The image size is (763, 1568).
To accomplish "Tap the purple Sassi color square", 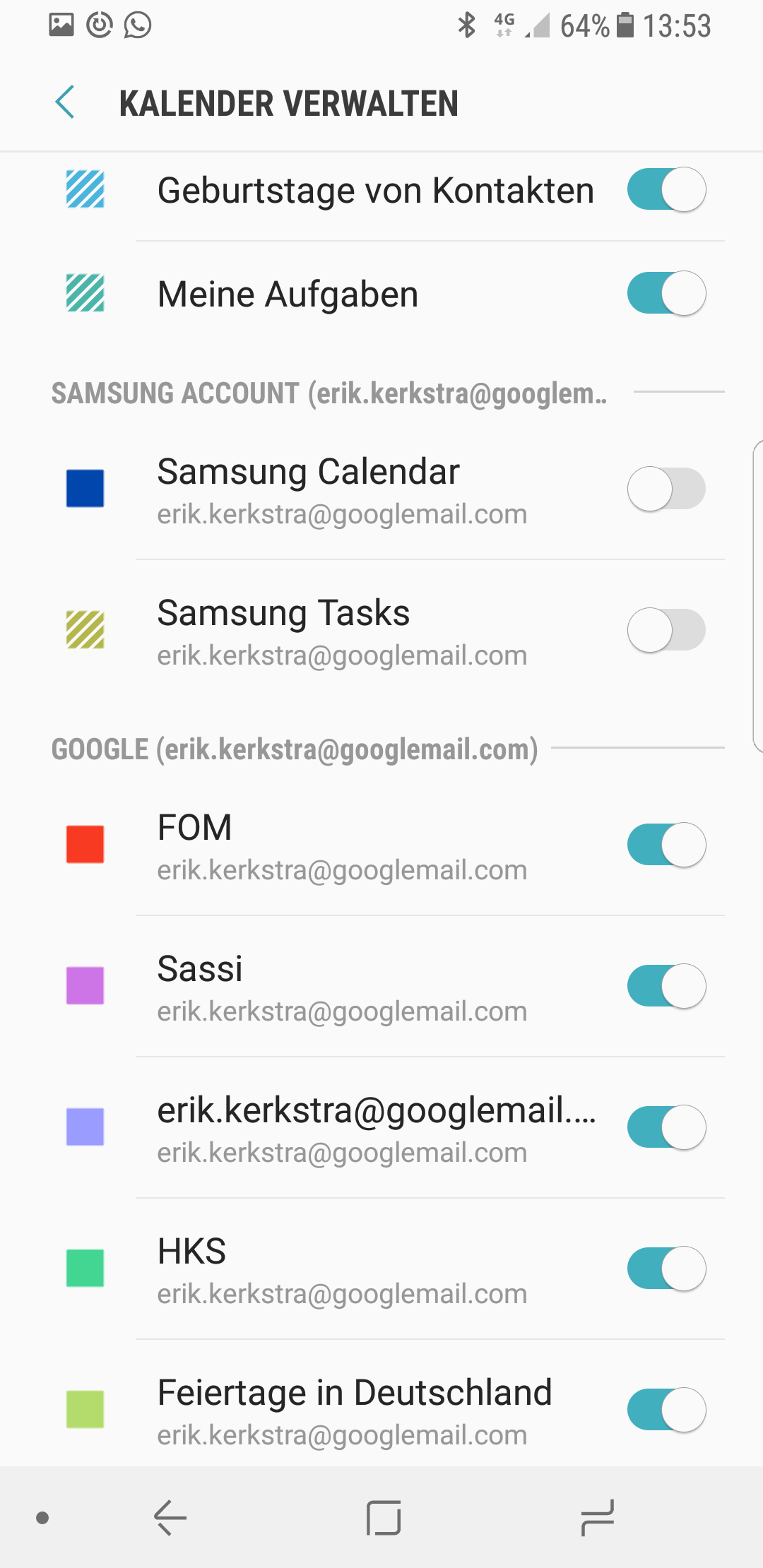I will (85, 986).
